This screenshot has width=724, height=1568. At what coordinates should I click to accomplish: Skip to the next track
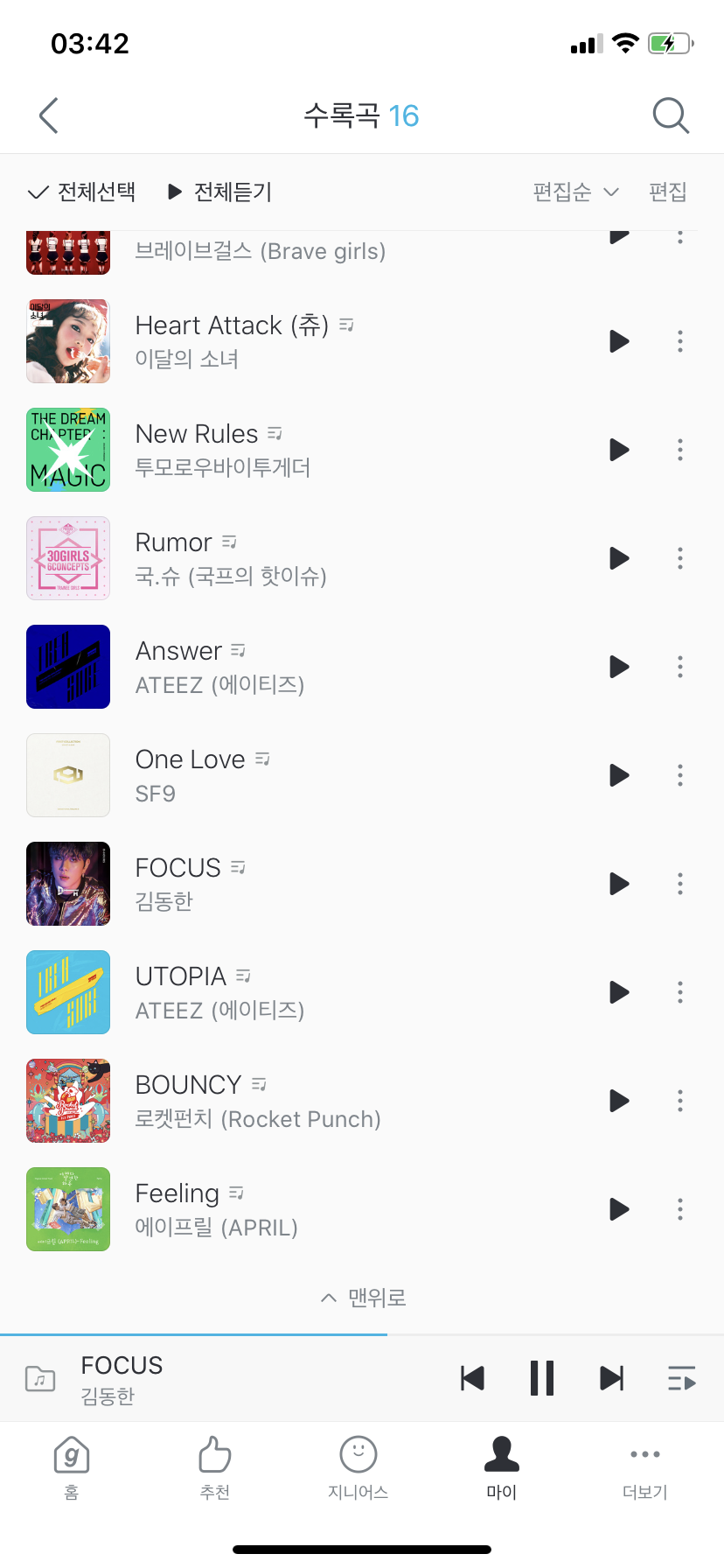[612, 1378]
